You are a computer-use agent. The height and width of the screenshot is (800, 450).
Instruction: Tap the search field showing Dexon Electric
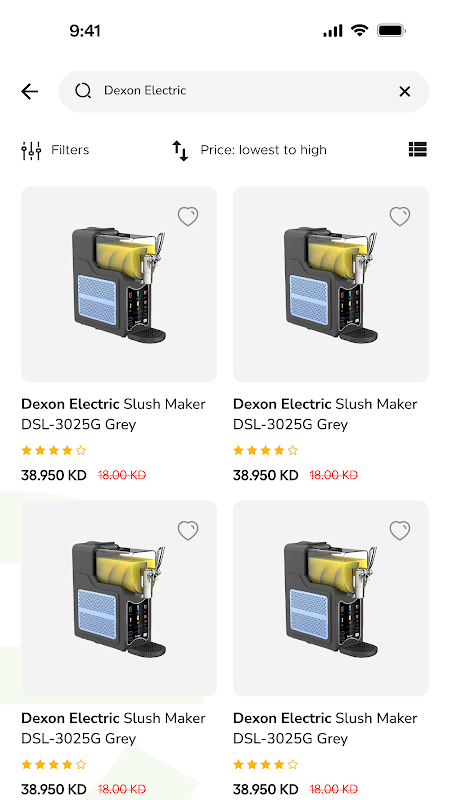pos(243,91)
